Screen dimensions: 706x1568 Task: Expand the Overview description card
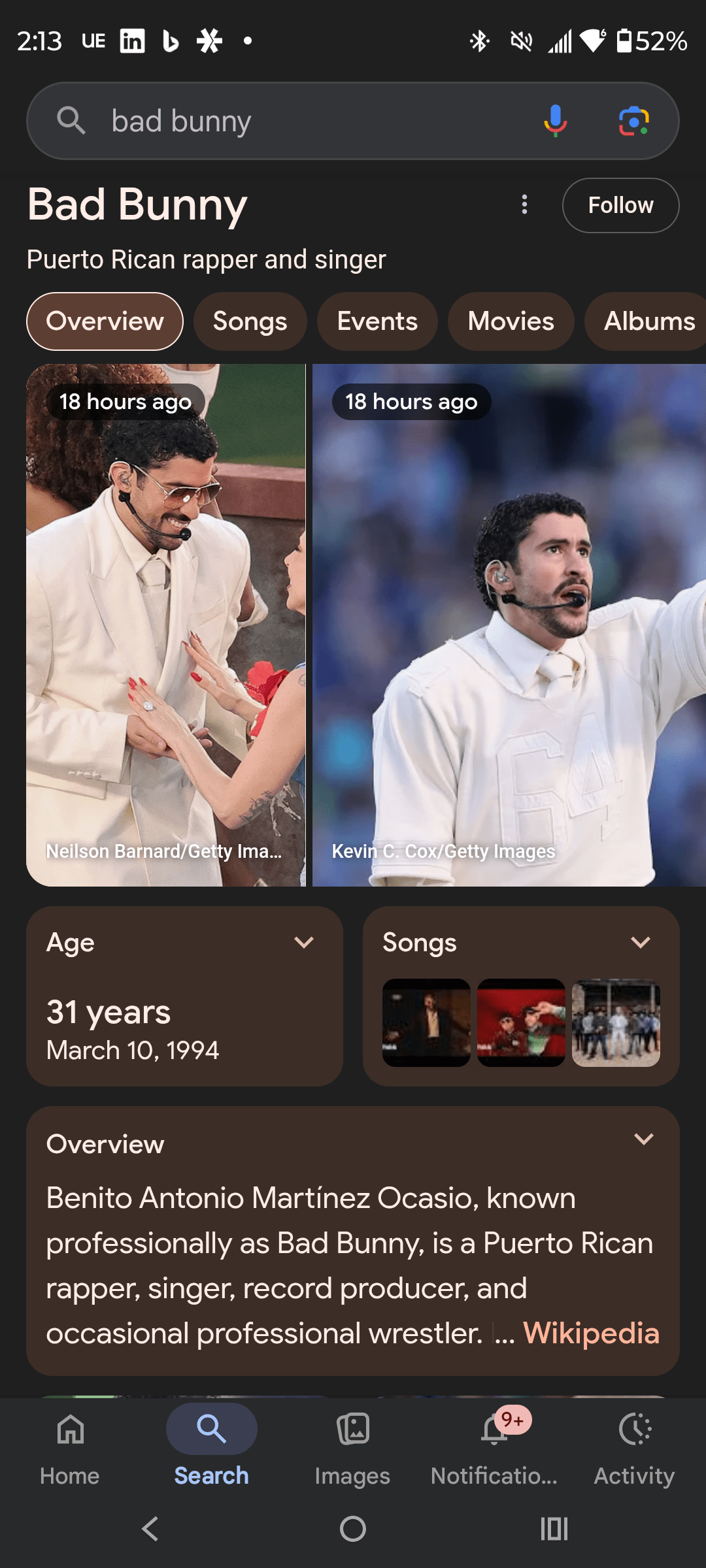[644, 1139]
